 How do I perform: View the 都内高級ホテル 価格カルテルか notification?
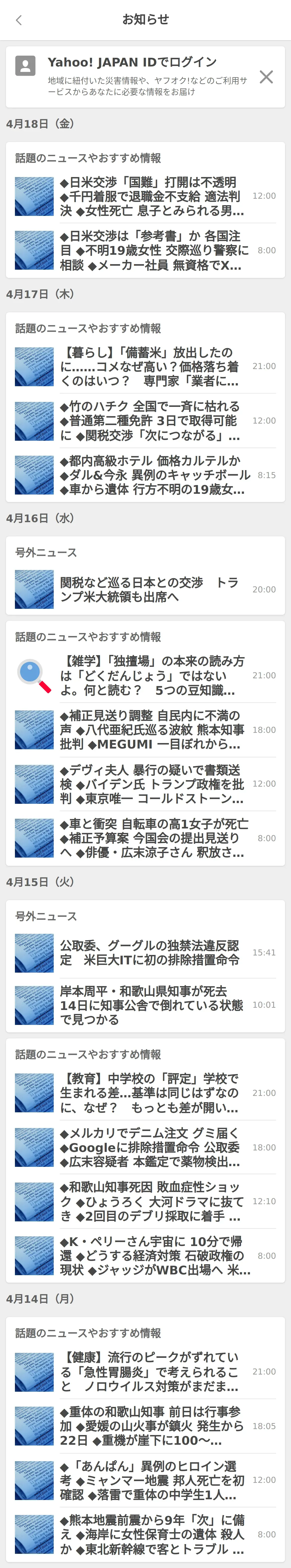[x=152, y=475]
